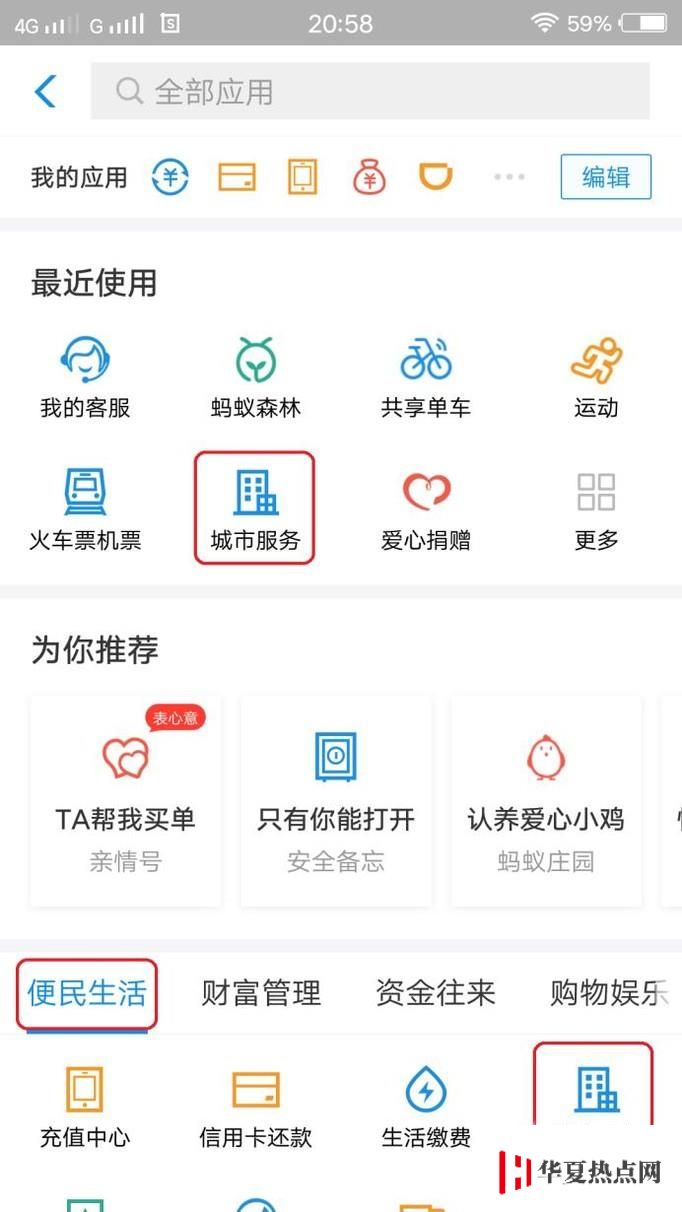682x1212 pixels.
Task: Open the 运动 app
Action: tap(596, 378)
